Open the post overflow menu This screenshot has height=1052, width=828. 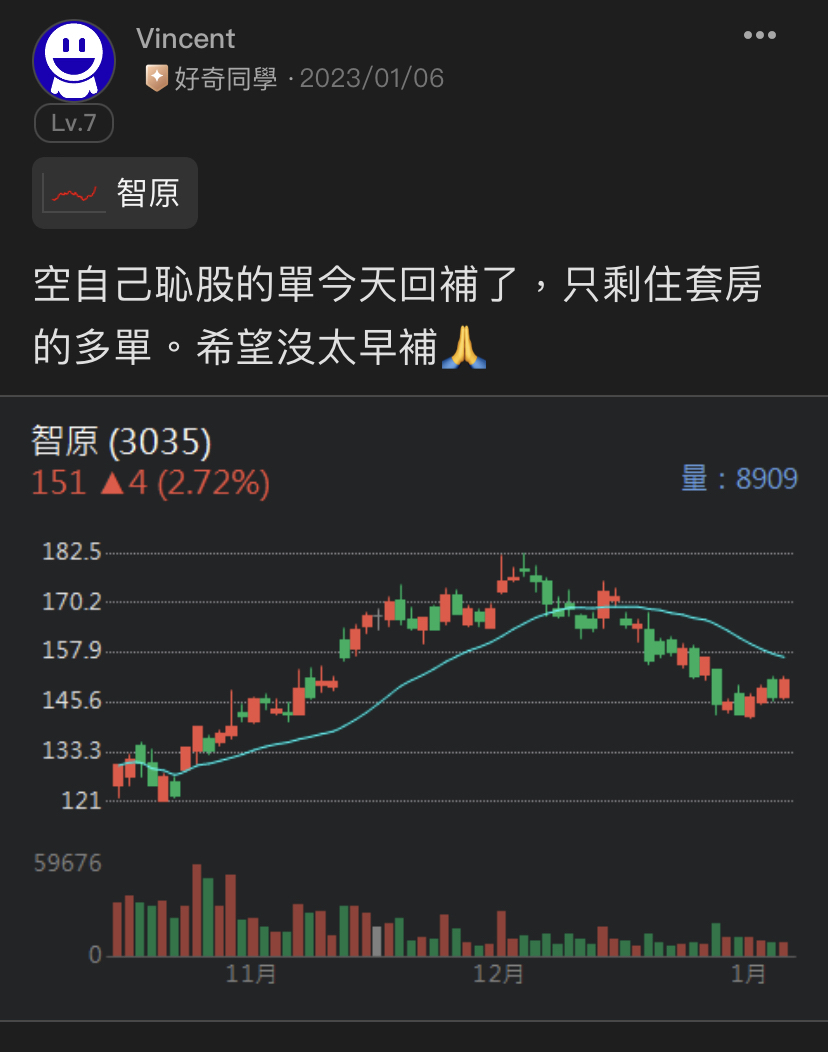click(759, 36)
